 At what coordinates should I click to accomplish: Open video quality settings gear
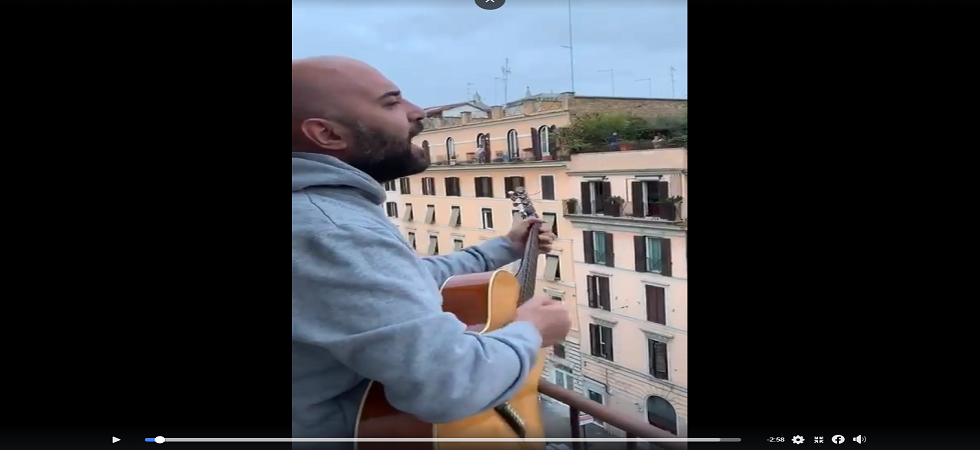(798, 439)
